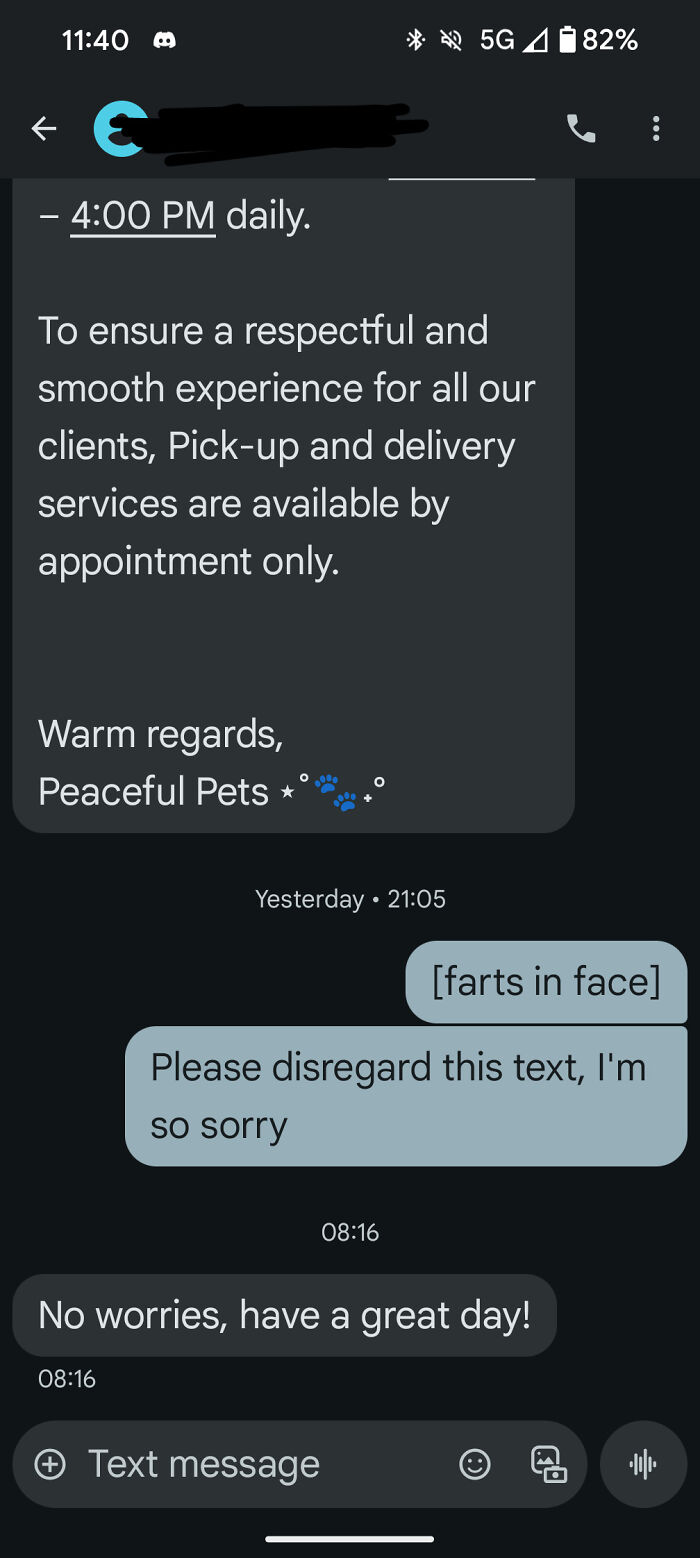700x1558 pixels.
Task: Attach a photo from the gallery
Action: tap(548, 1465)
